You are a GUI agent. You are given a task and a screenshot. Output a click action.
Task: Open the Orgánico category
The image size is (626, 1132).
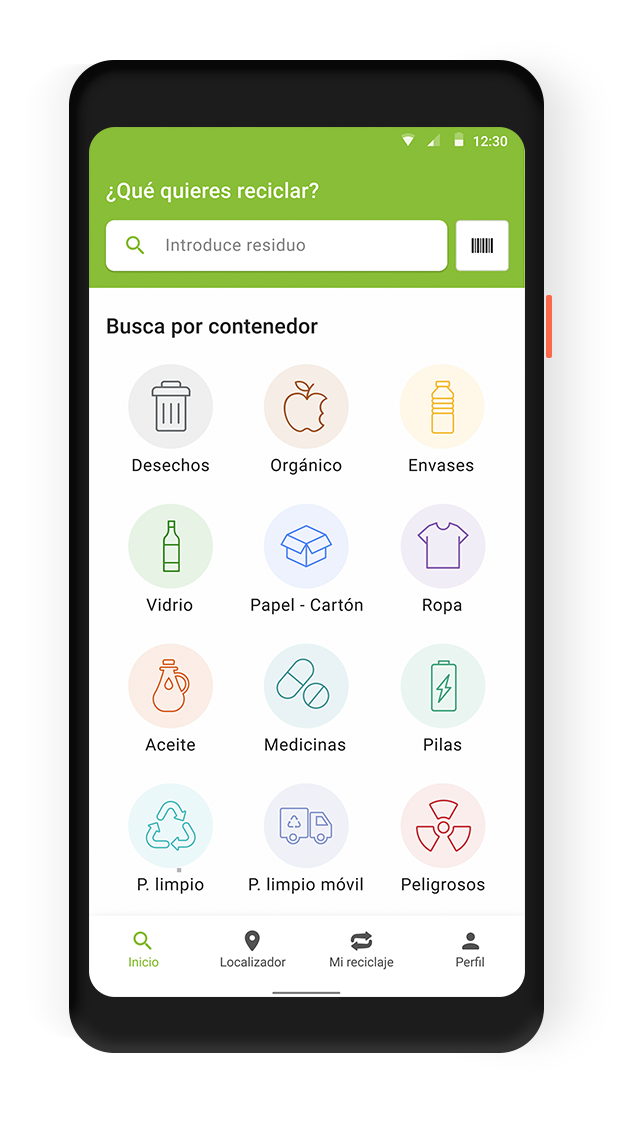[306, 407]
